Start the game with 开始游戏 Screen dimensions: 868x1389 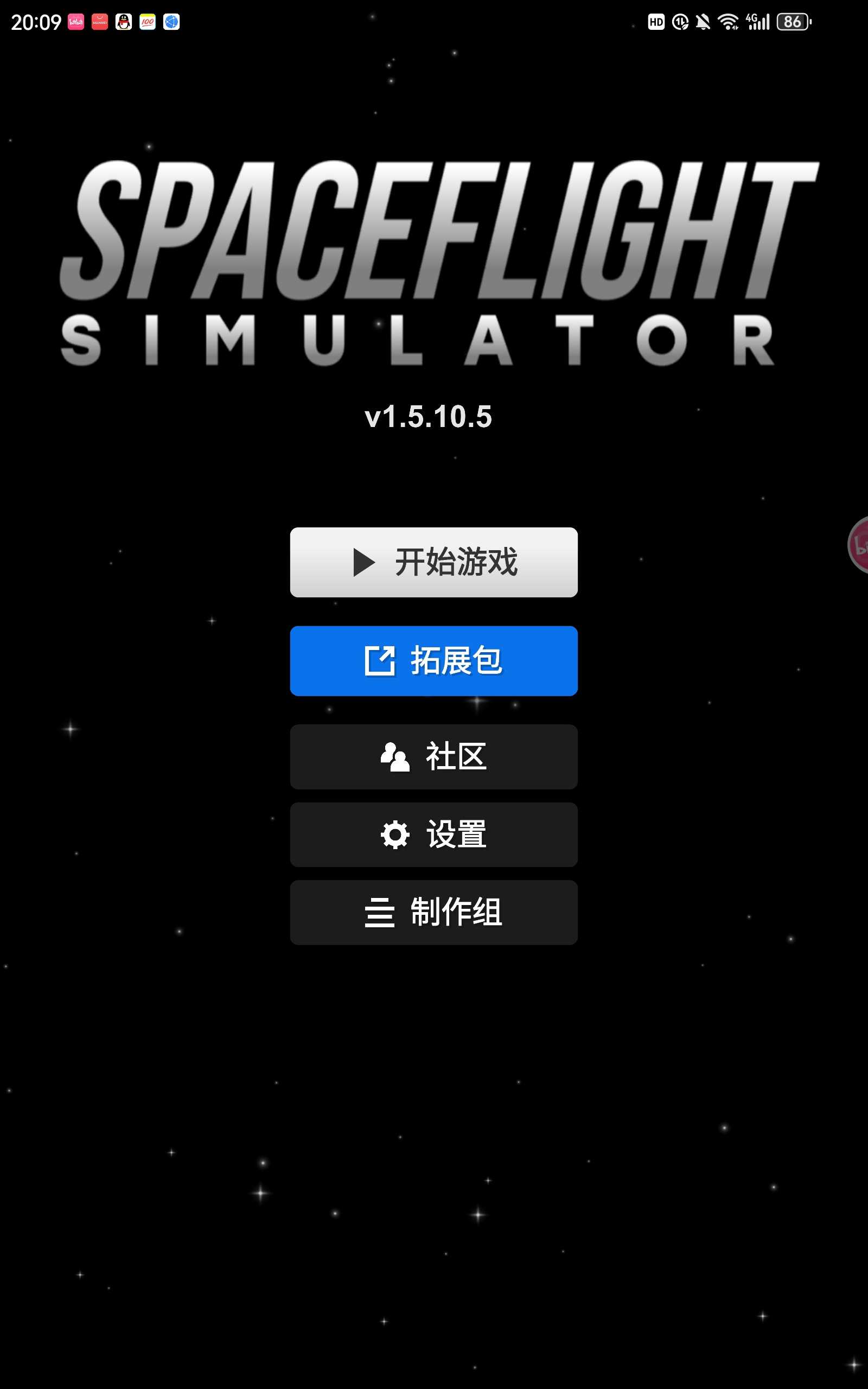[x=433, y=562]
